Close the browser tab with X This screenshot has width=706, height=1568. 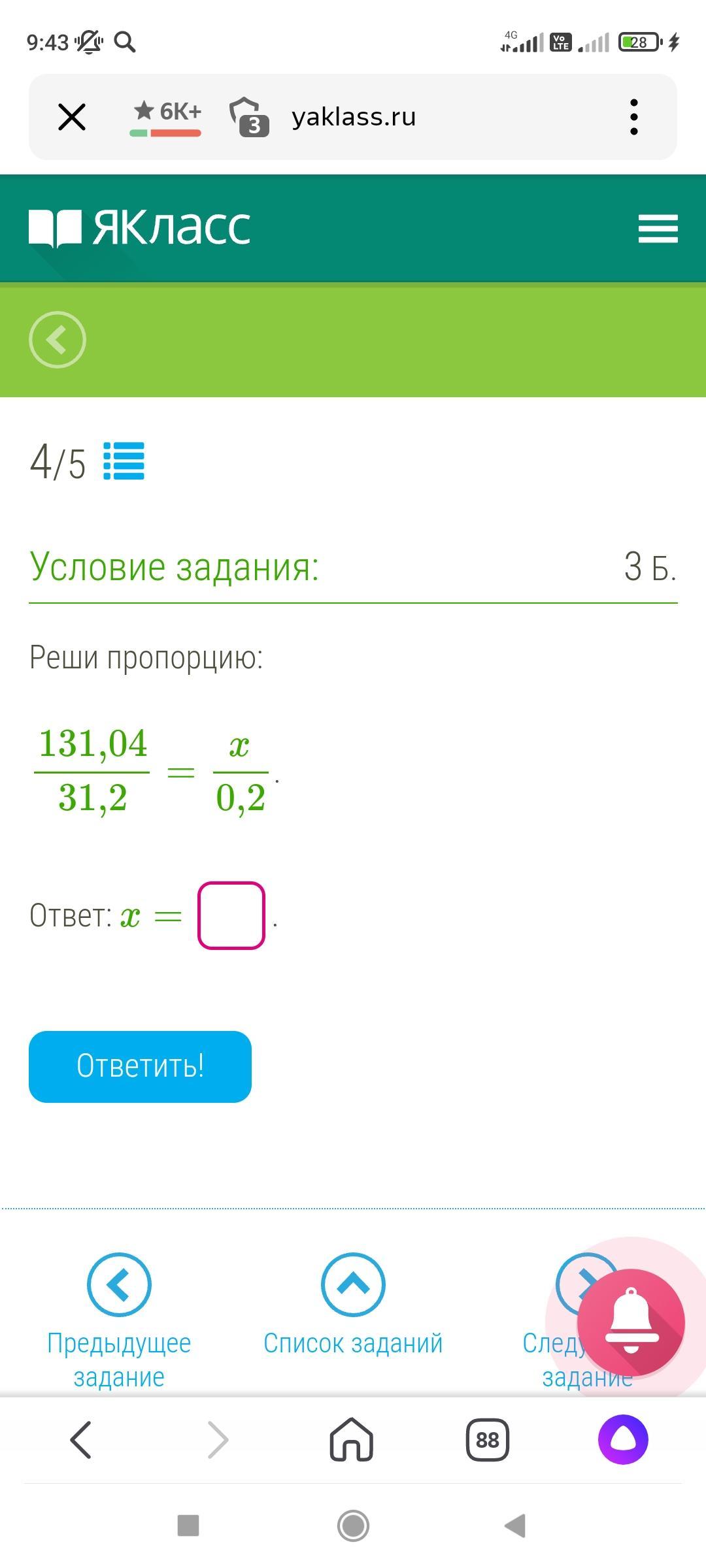coord(72,117)
